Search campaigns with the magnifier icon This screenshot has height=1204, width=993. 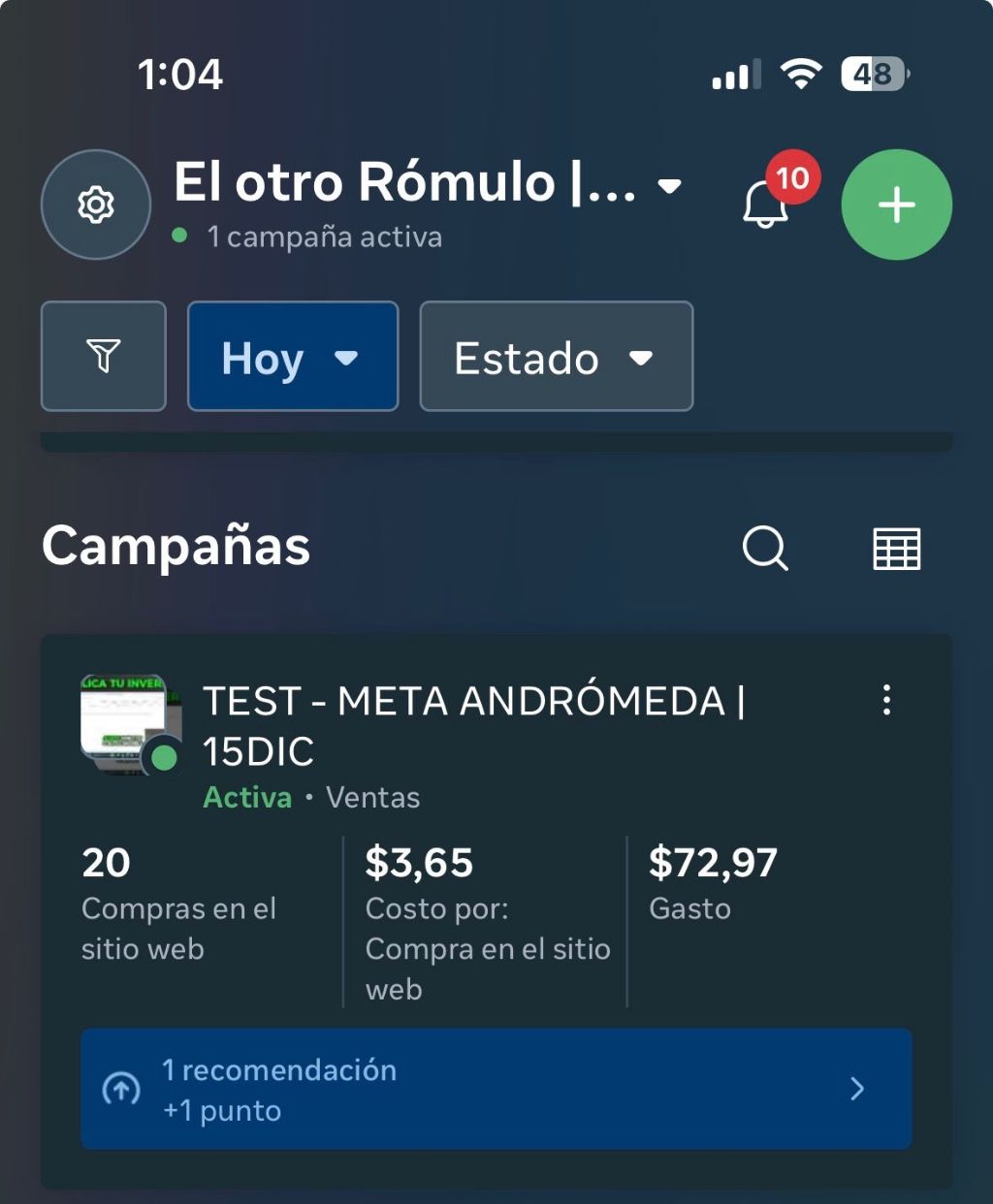[765, 549]
